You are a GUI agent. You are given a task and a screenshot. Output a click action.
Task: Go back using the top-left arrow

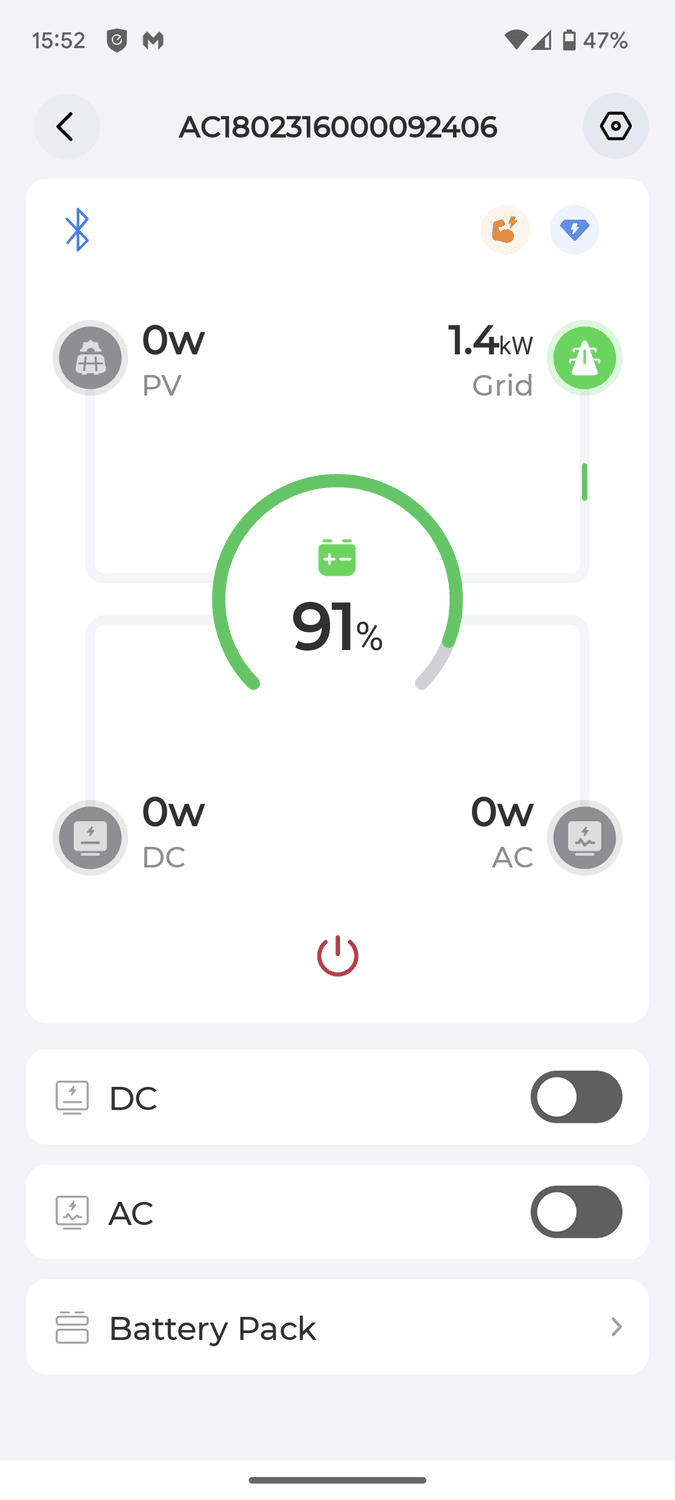coord(66,127)
